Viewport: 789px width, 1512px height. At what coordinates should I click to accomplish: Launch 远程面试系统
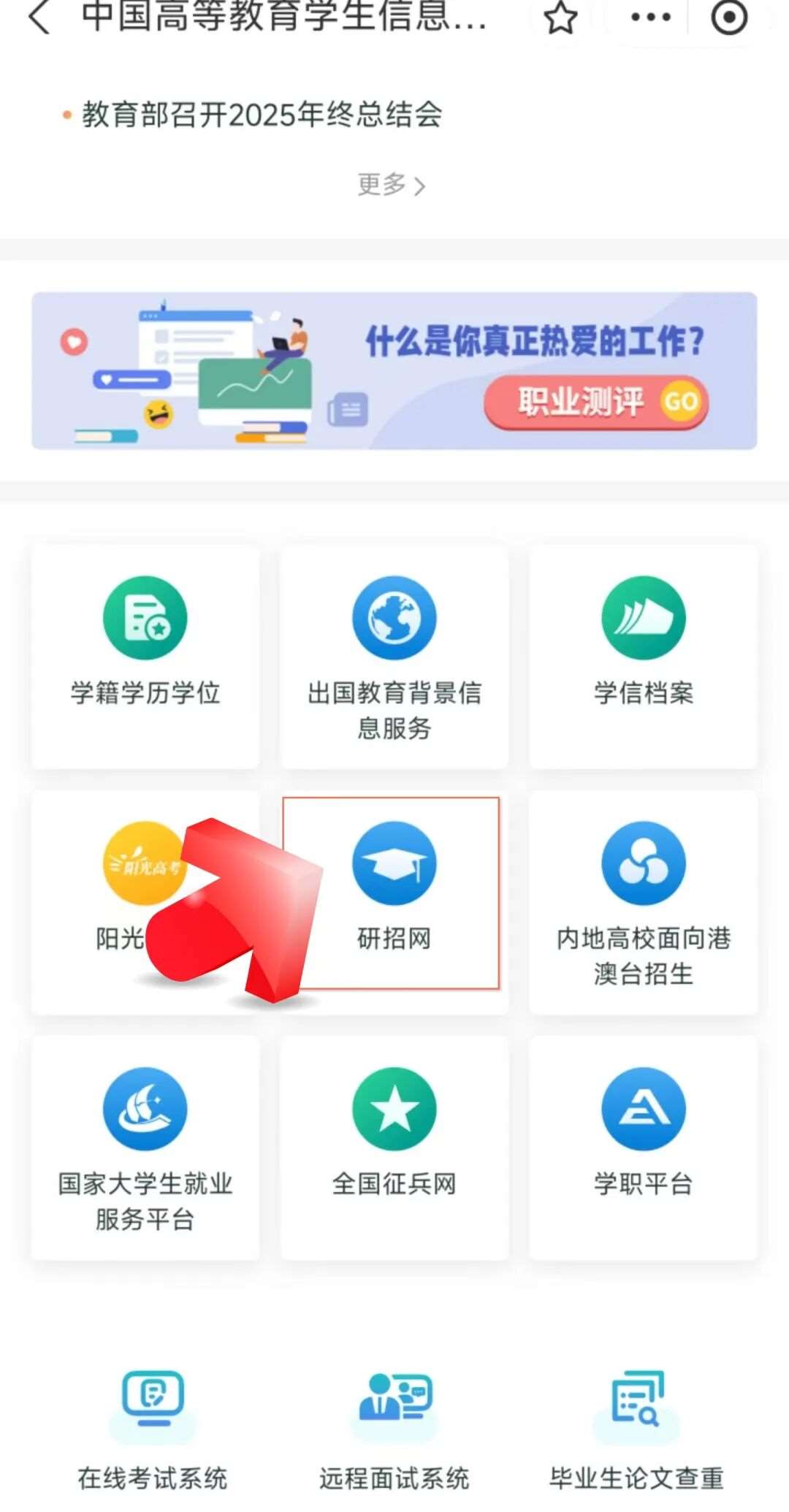click(394, 1428)
